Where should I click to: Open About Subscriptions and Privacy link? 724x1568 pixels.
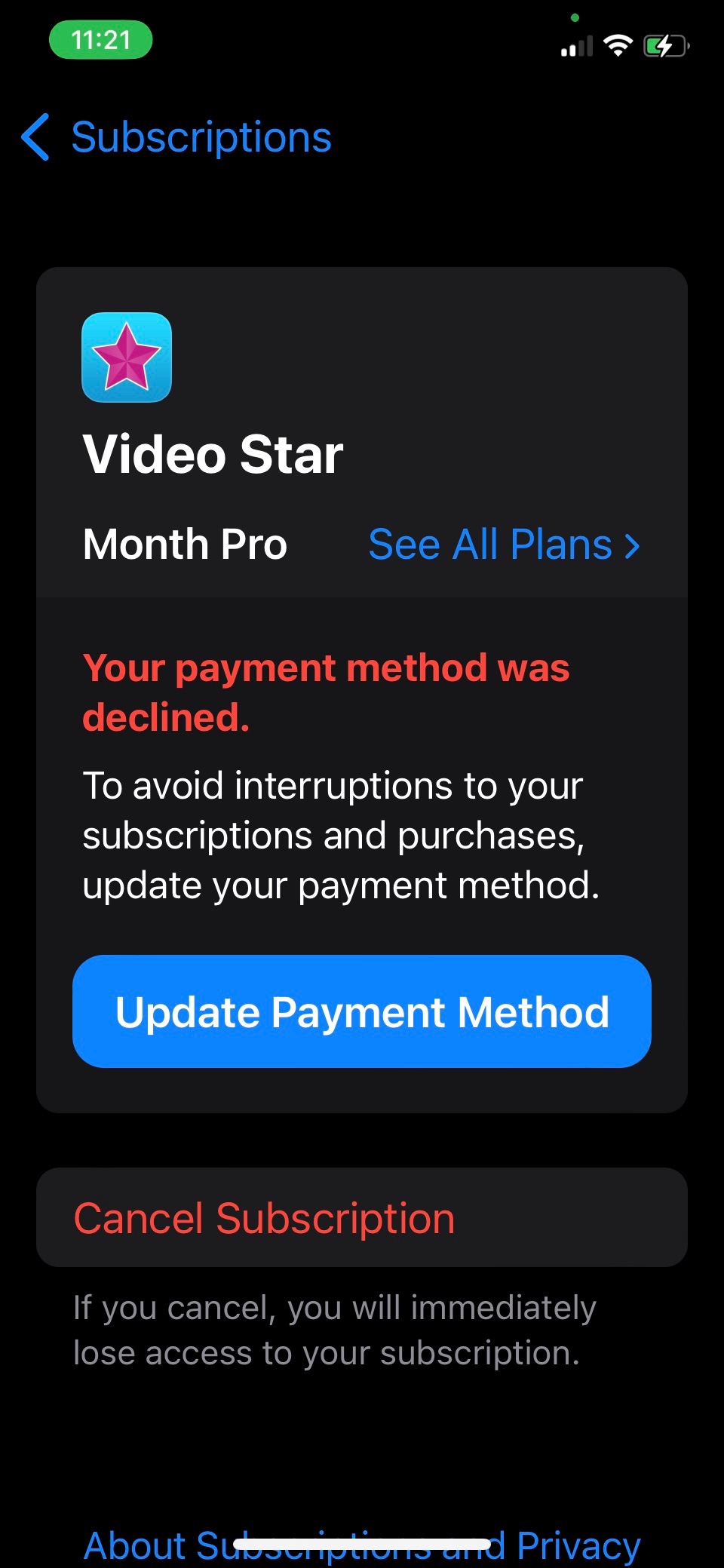[x=362, y=1545]
